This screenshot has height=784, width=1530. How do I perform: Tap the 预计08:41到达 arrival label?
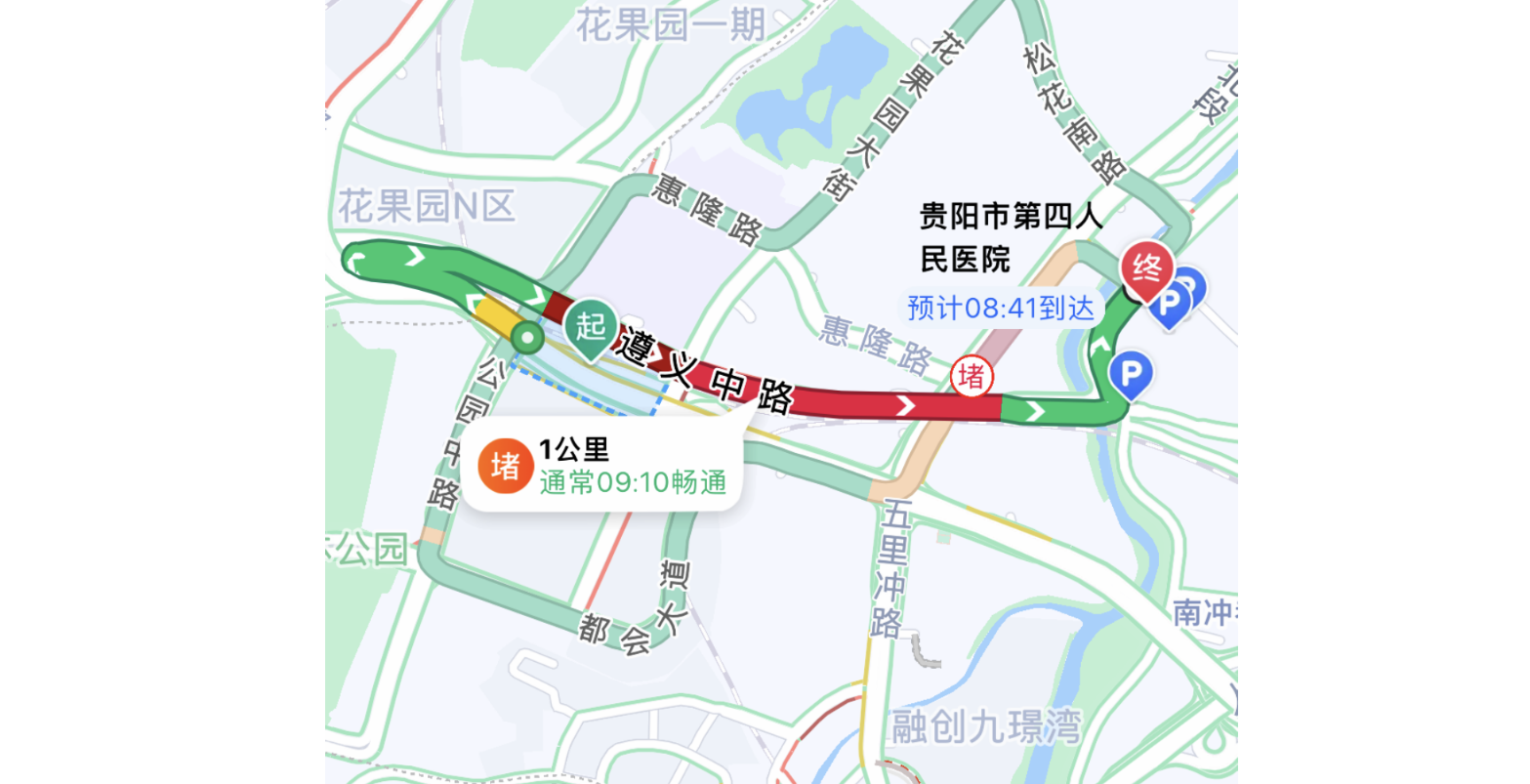[1000, 309]
